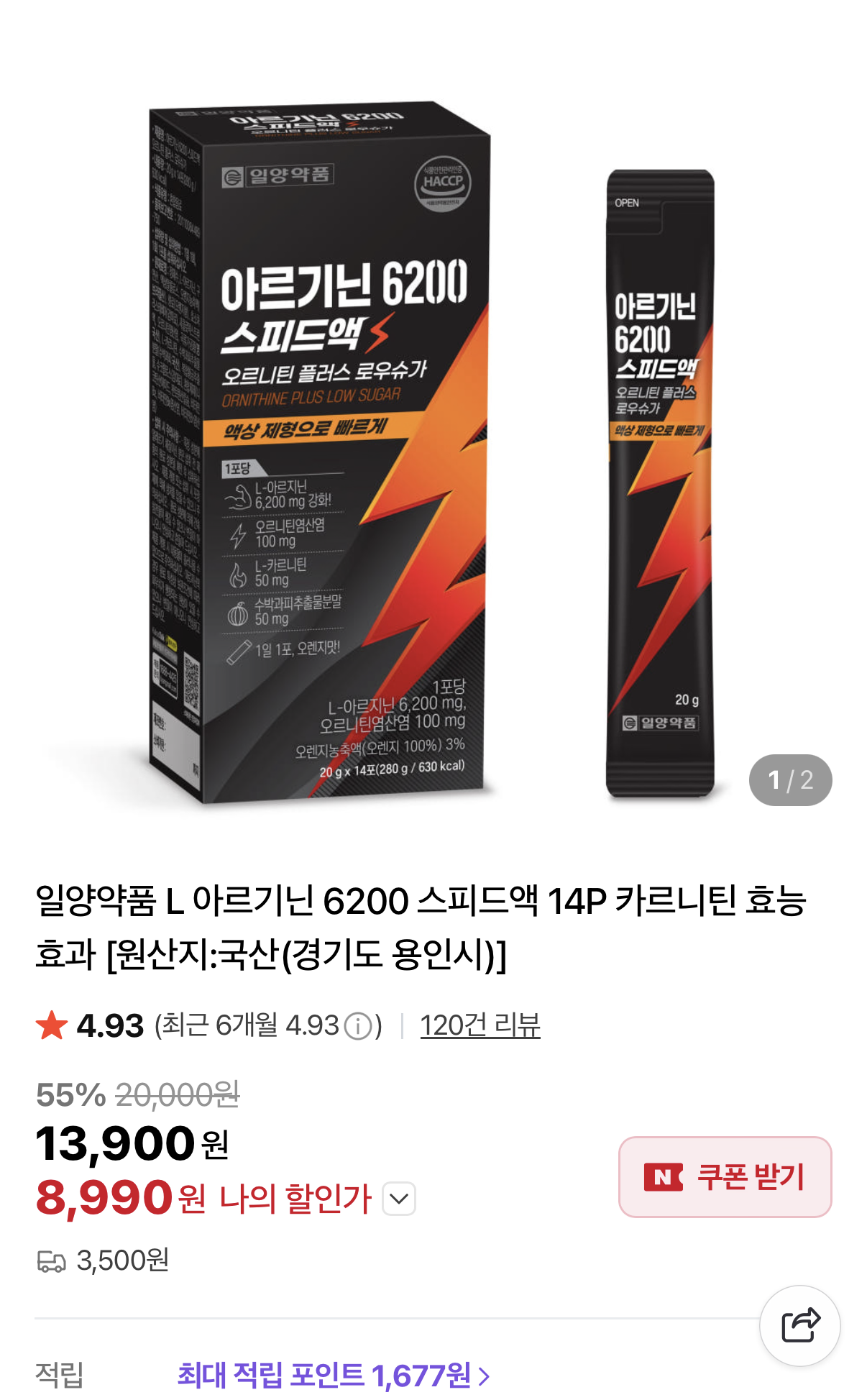
Task: Tap the 쿠폰 받기 button
Action: click(x=725, y=1177)
